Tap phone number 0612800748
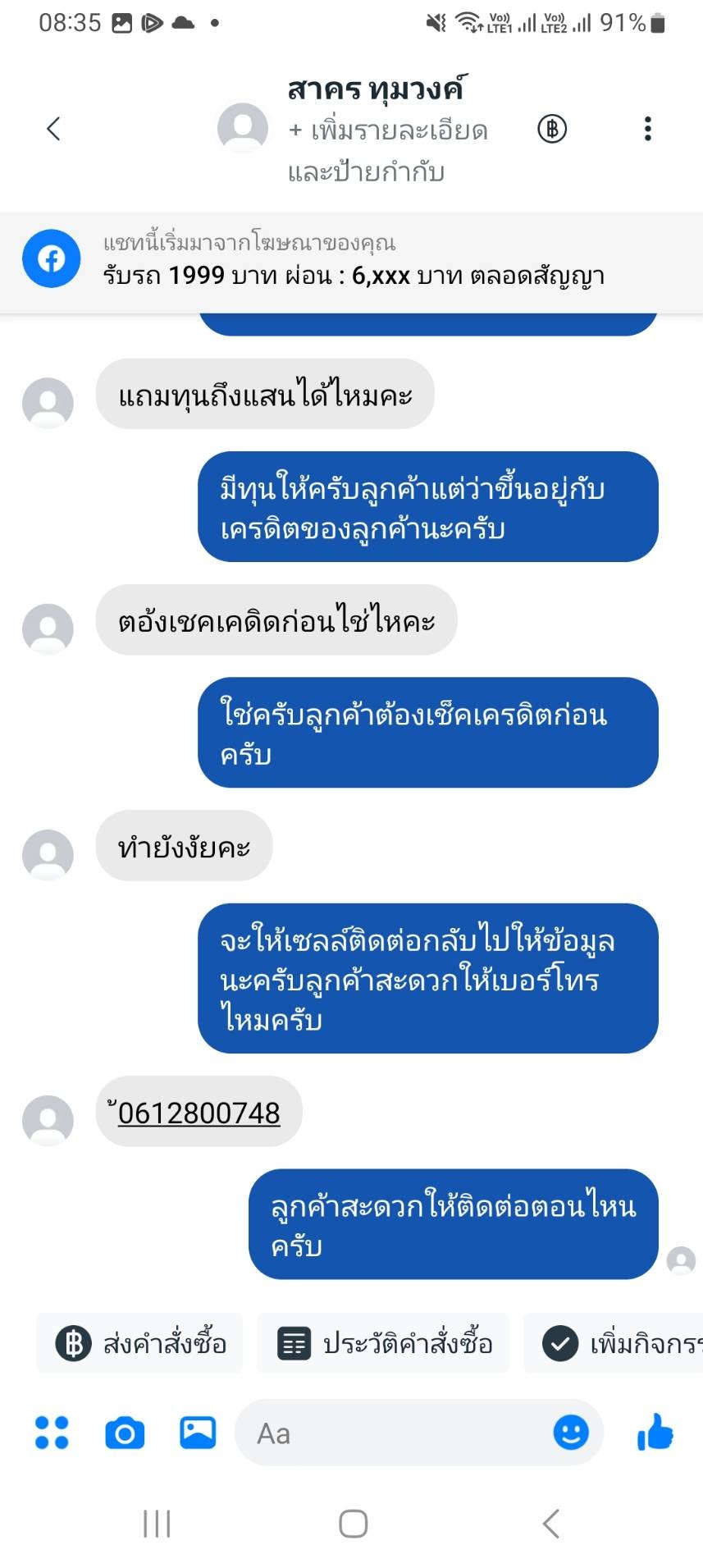 (x=199, y=1113)
